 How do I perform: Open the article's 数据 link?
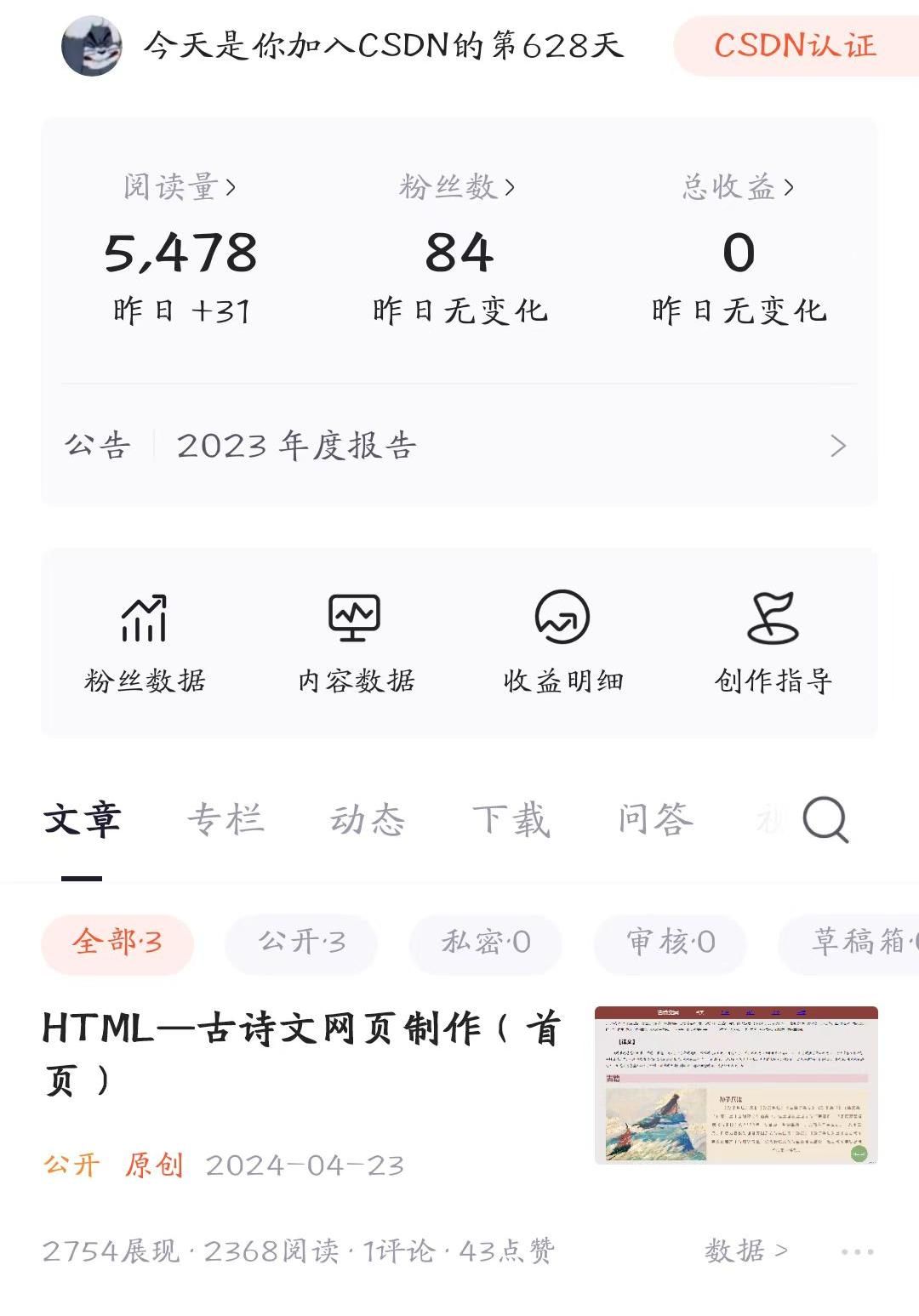pyautogui.click(x=745, y=1250)
